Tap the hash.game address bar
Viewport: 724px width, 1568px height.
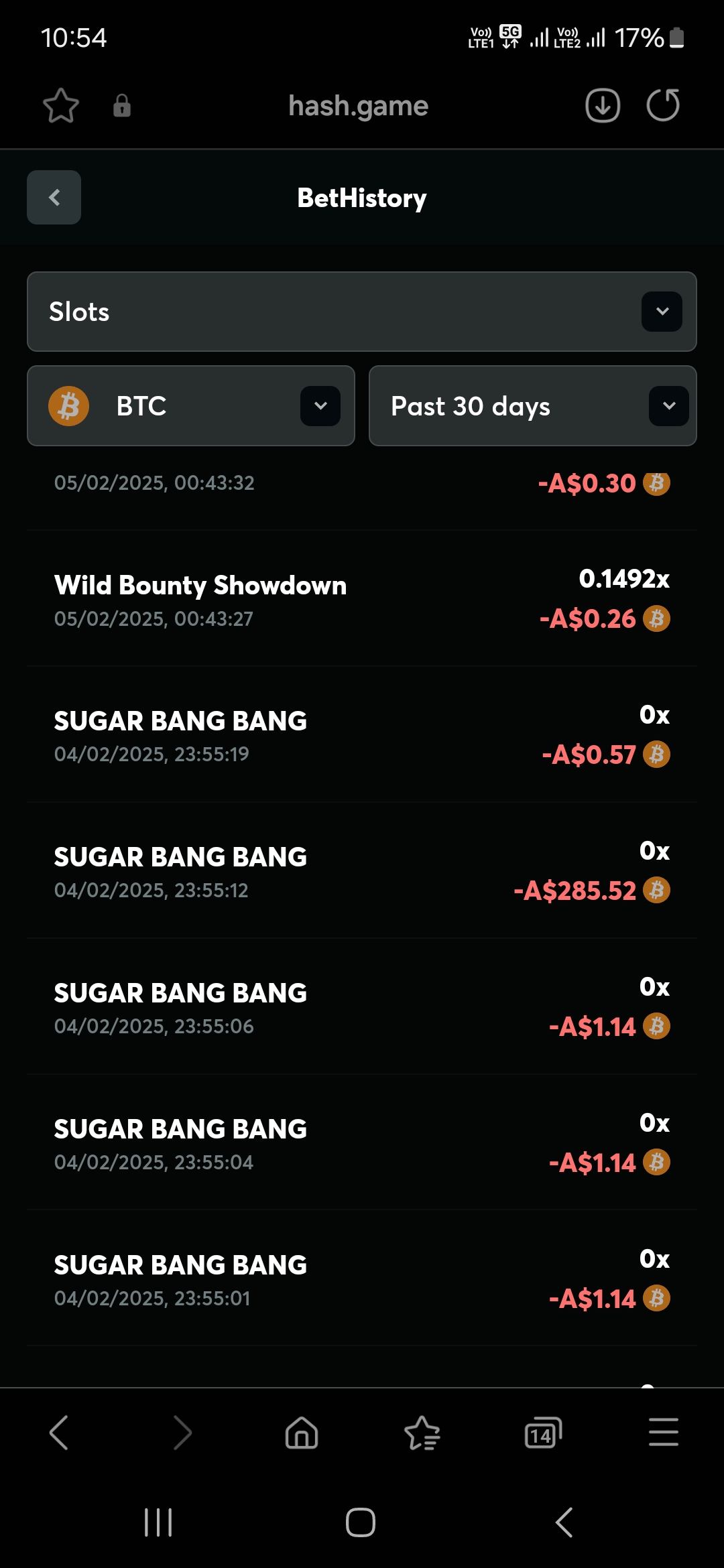tap(358, 106)
